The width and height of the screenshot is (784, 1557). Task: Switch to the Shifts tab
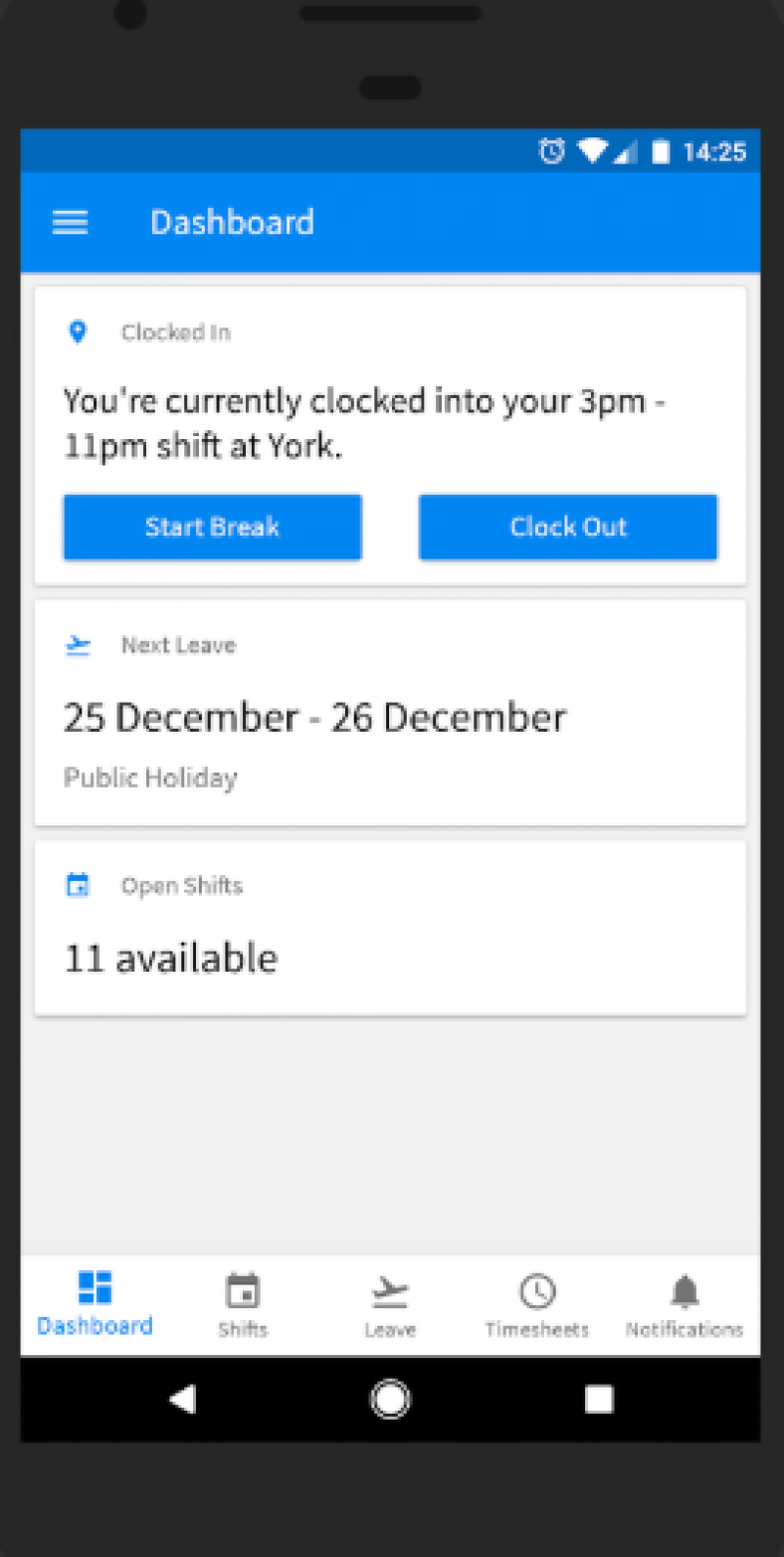pos(243,1306)
